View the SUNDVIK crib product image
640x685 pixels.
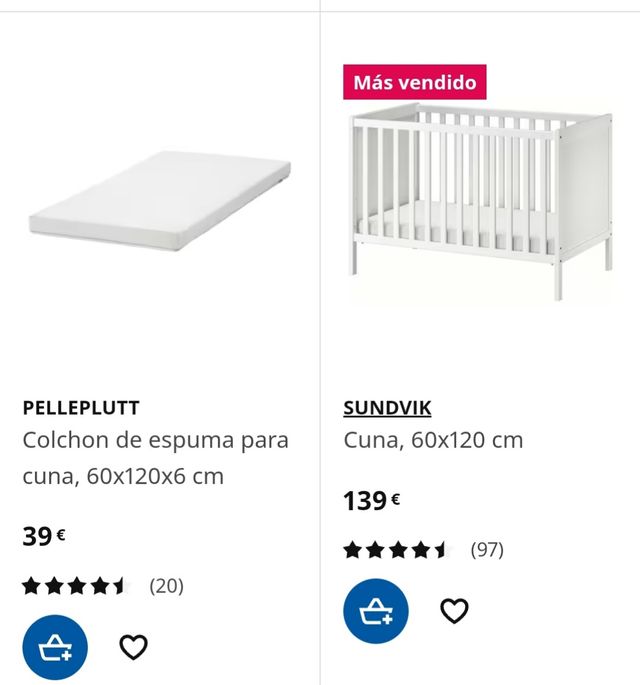[480, 200]
